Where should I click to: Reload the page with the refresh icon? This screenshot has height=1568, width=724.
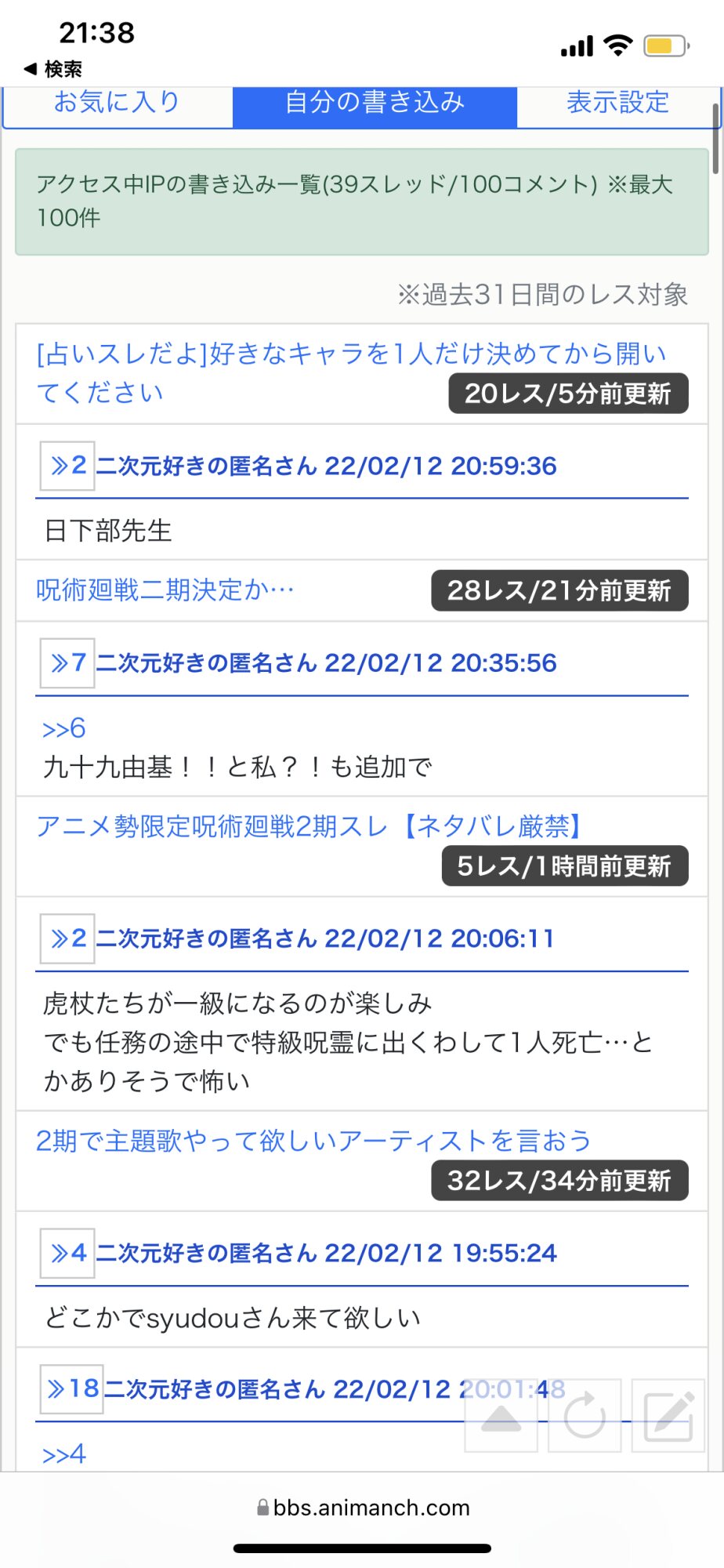pyautogui.click(x=585, y=1416)
